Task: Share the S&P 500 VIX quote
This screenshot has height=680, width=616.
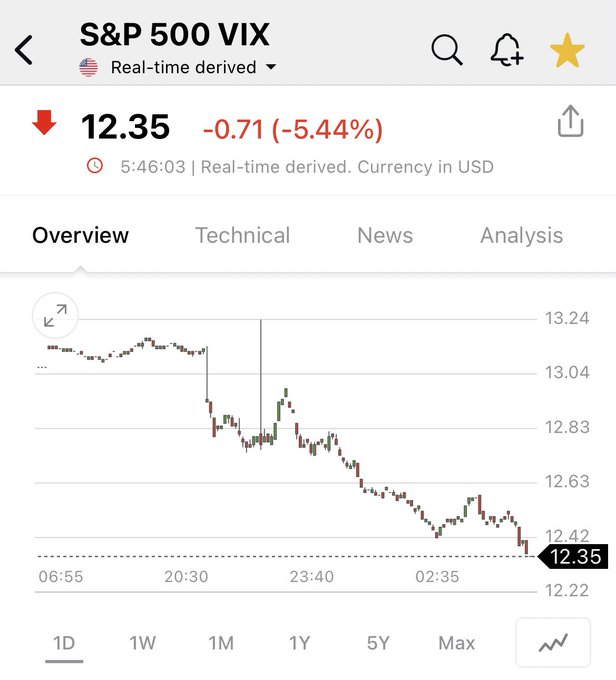Action: tap(569, 121)
